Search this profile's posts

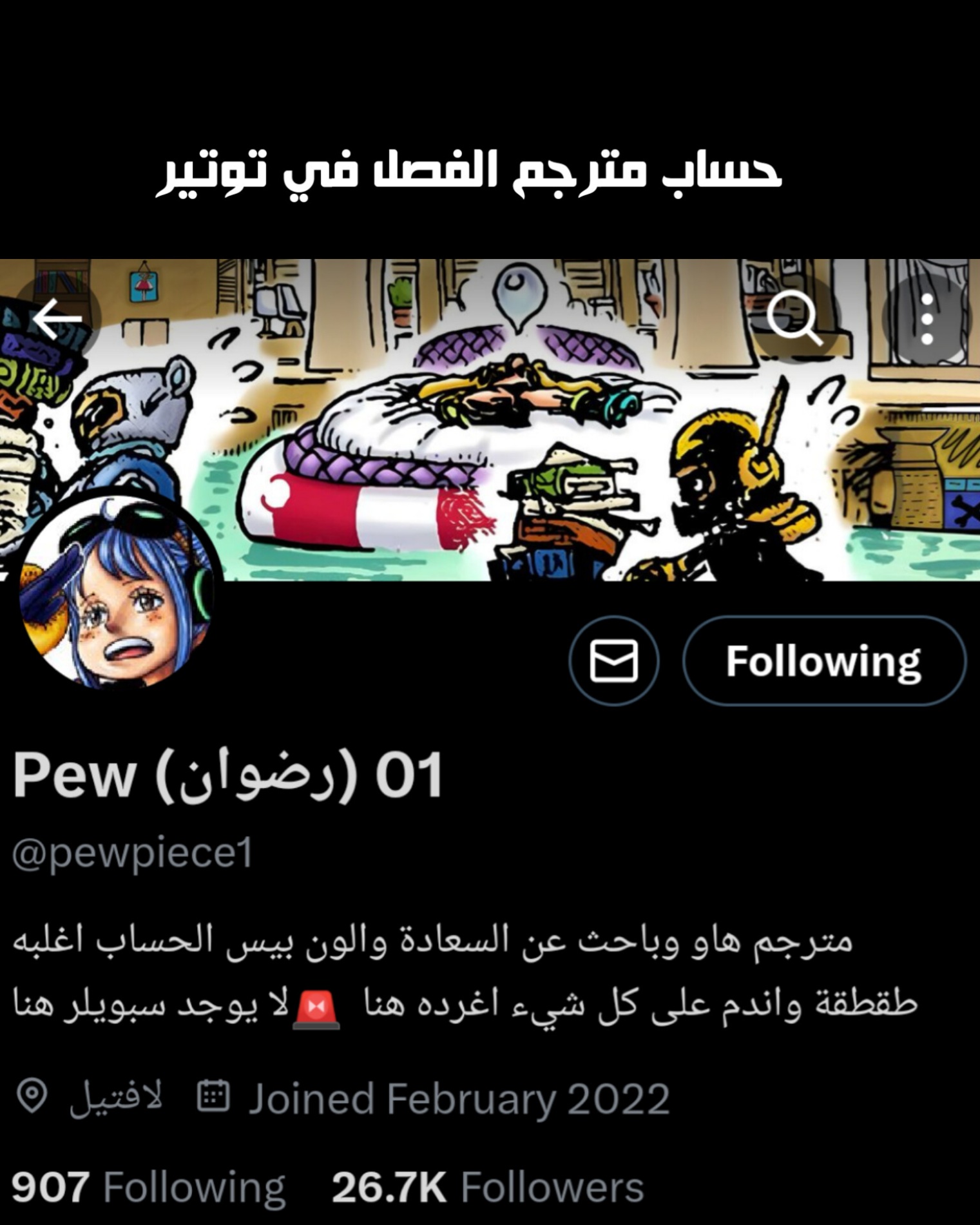(x=794, y=318)
